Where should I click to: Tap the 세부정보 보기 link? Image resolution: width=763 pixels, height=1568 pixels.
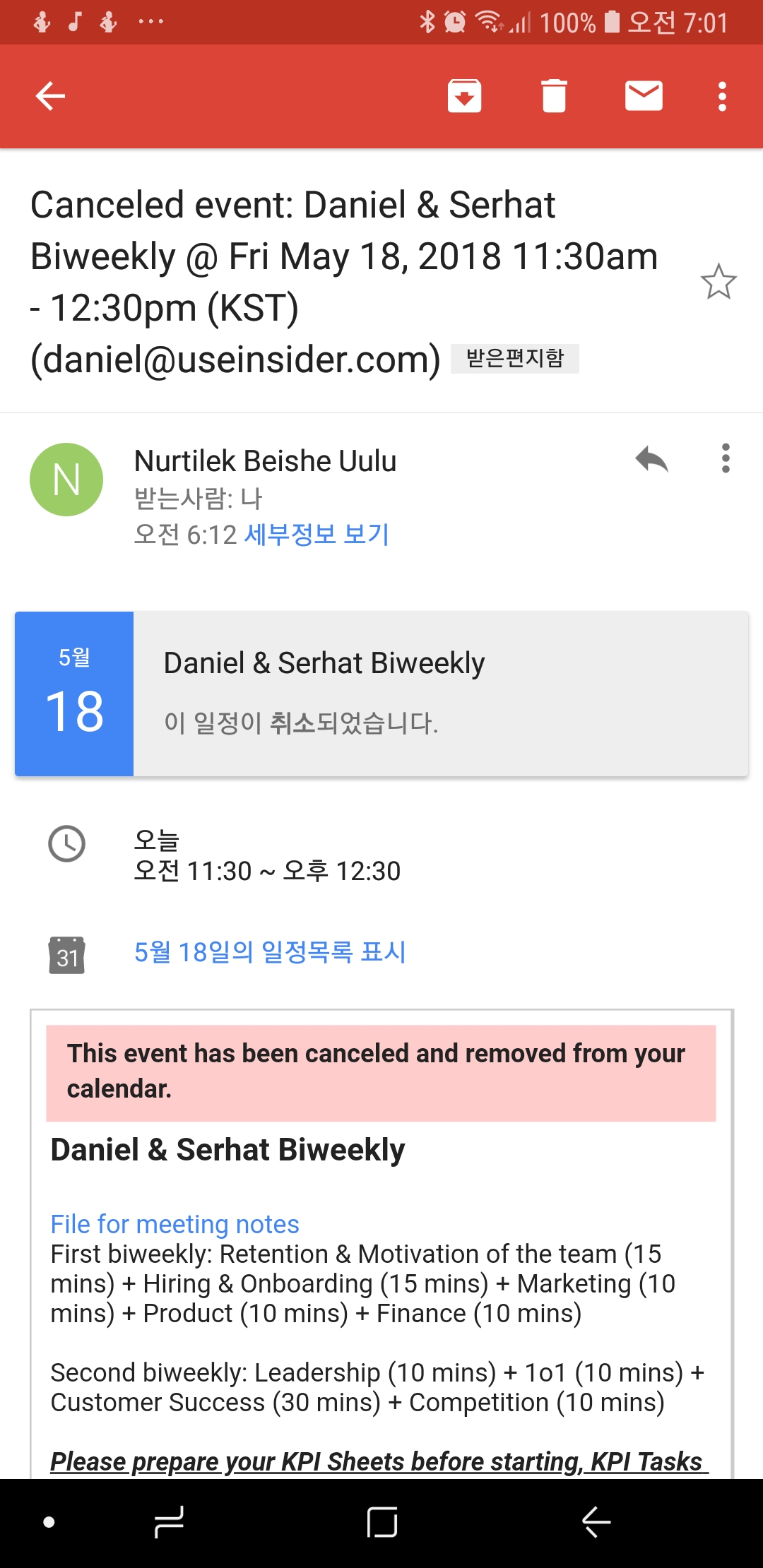(x=317, y=535)
